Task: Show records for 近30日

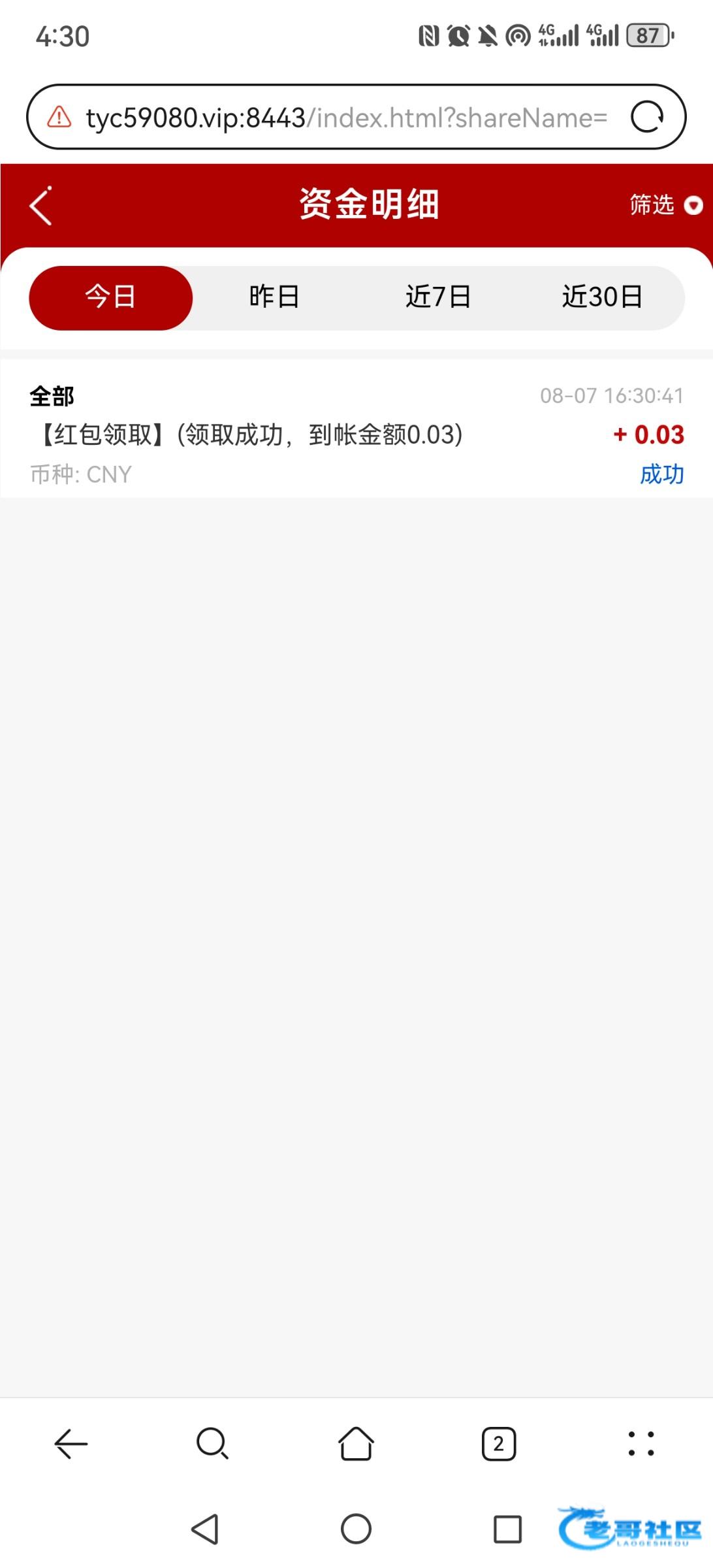Action: [602, 297]
